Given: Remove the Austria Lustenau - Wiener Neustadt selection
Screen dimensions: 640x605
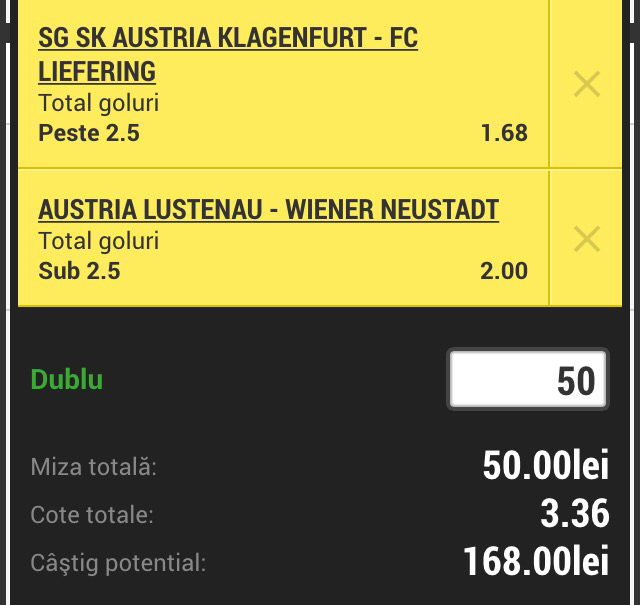Looking at the screenshot, I should tap(587, 239).
